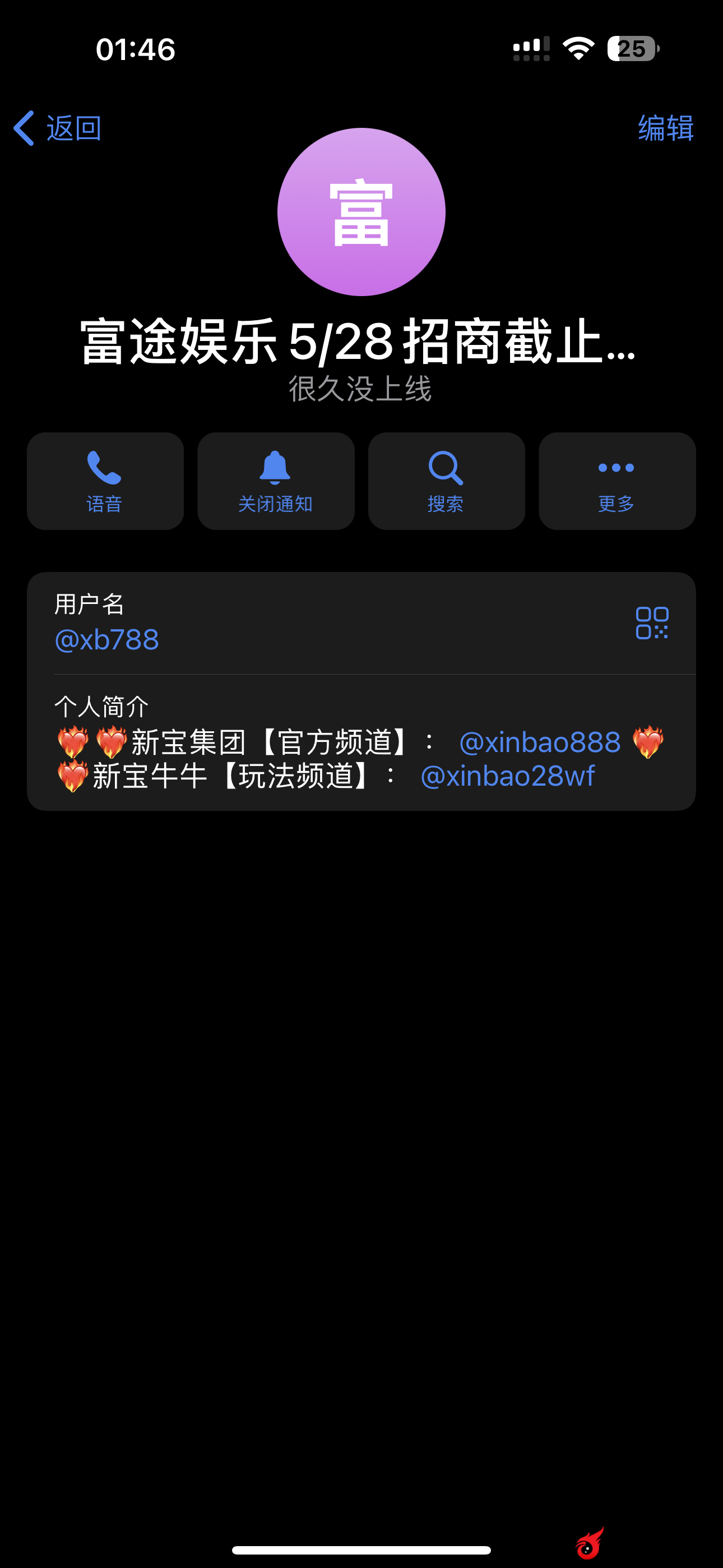The image size is (723, 1568).
Task: Open 编辑 to edit this contact
Action: pos(666,128)
